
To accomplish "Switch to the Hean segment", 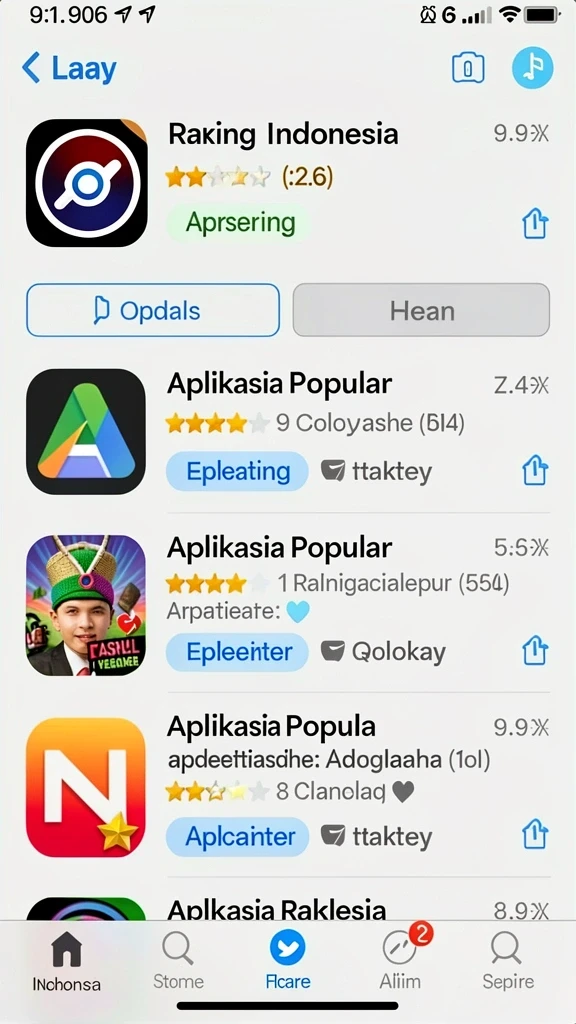I will pyautogui.click(x=421, y=310).
